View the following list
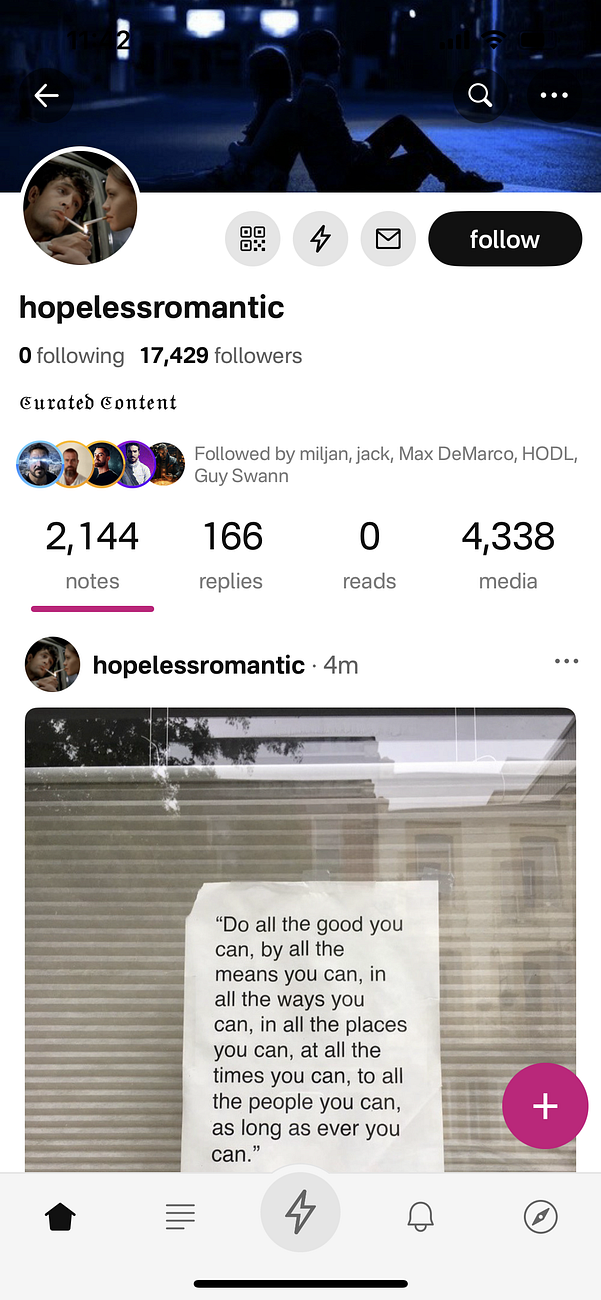 (72, 356)
